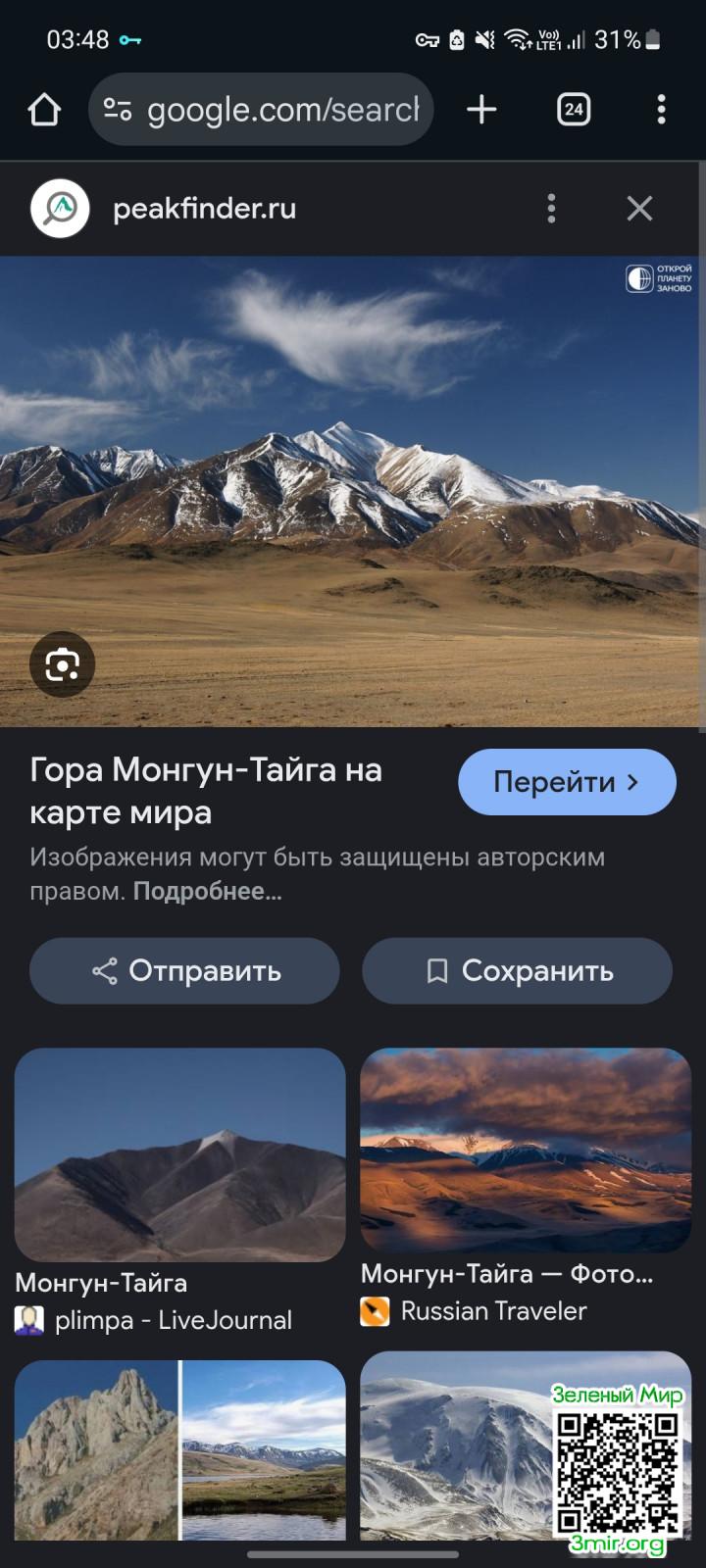
Task: Open the Подробнее copyright link
Action: pyautogui.click(x=207, y=892)
